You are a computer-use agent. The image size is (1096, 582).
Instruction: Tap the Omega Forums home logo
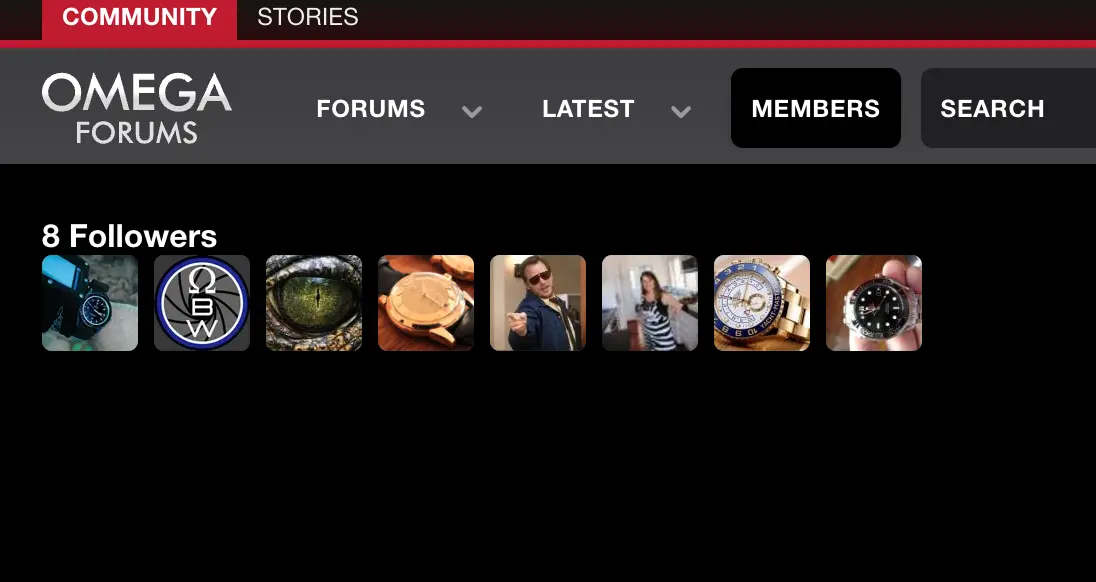[136, 107]
